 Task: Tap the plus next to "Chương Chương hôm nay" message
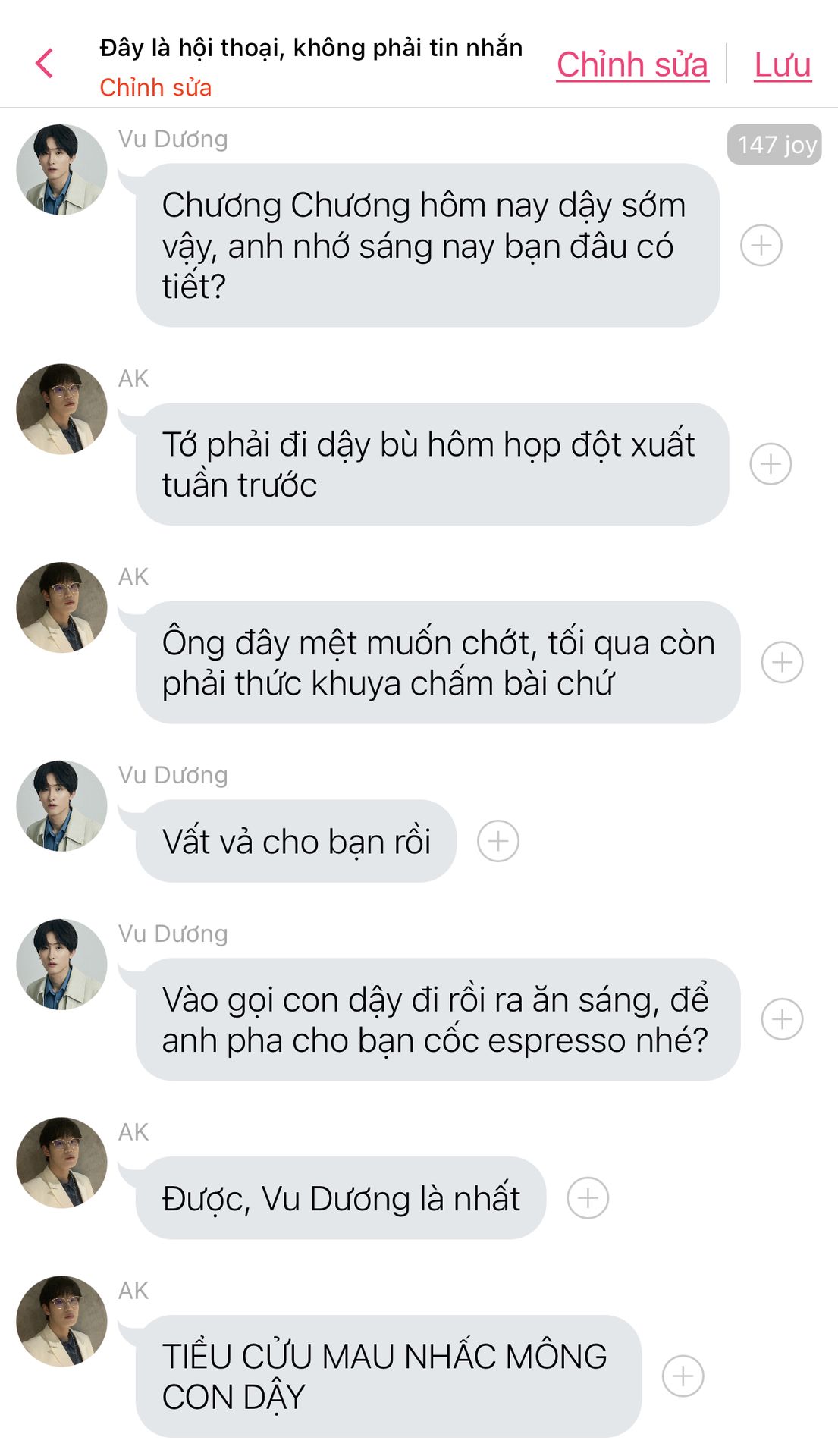click(x=761, y=246)
